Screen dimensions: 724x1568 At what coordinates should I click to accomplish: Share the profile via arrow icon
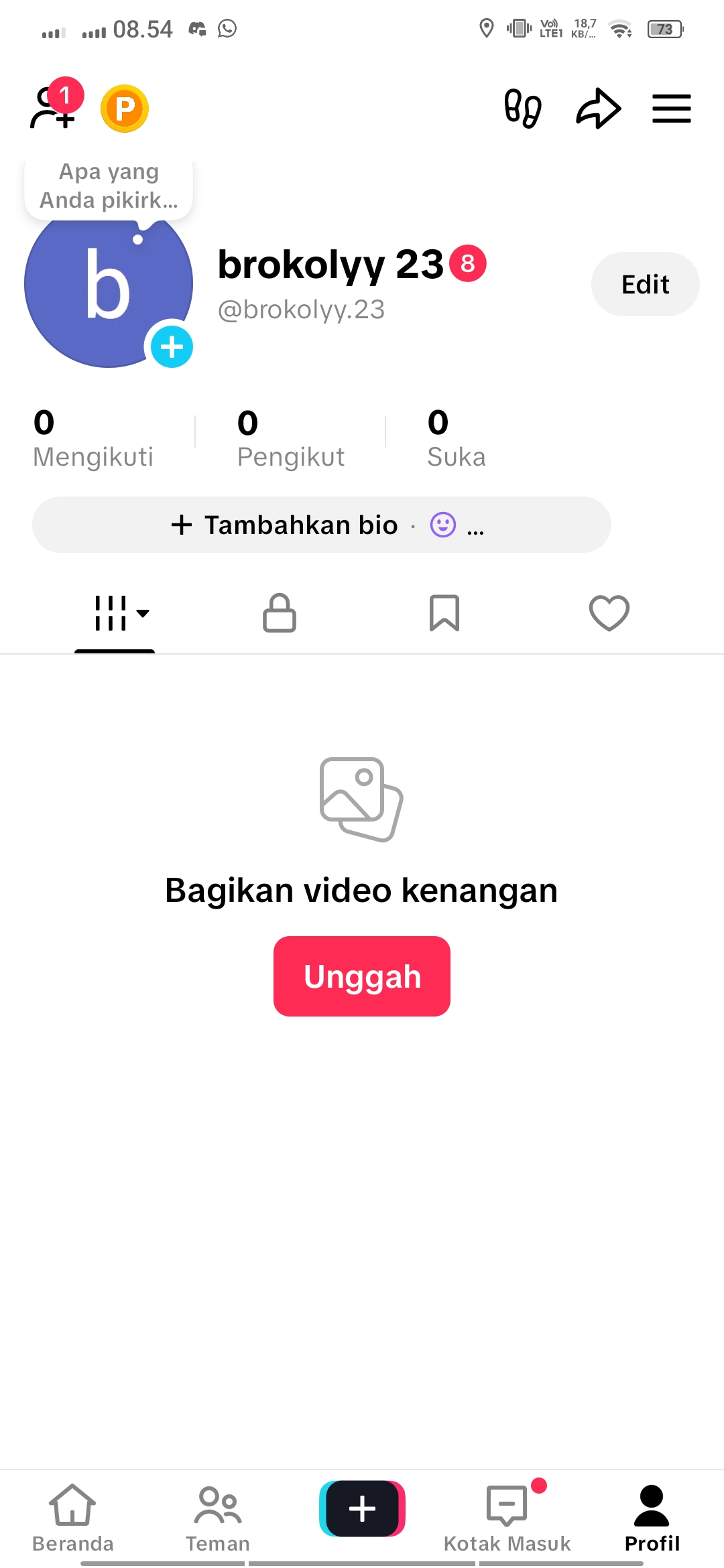tap(598, 109)
